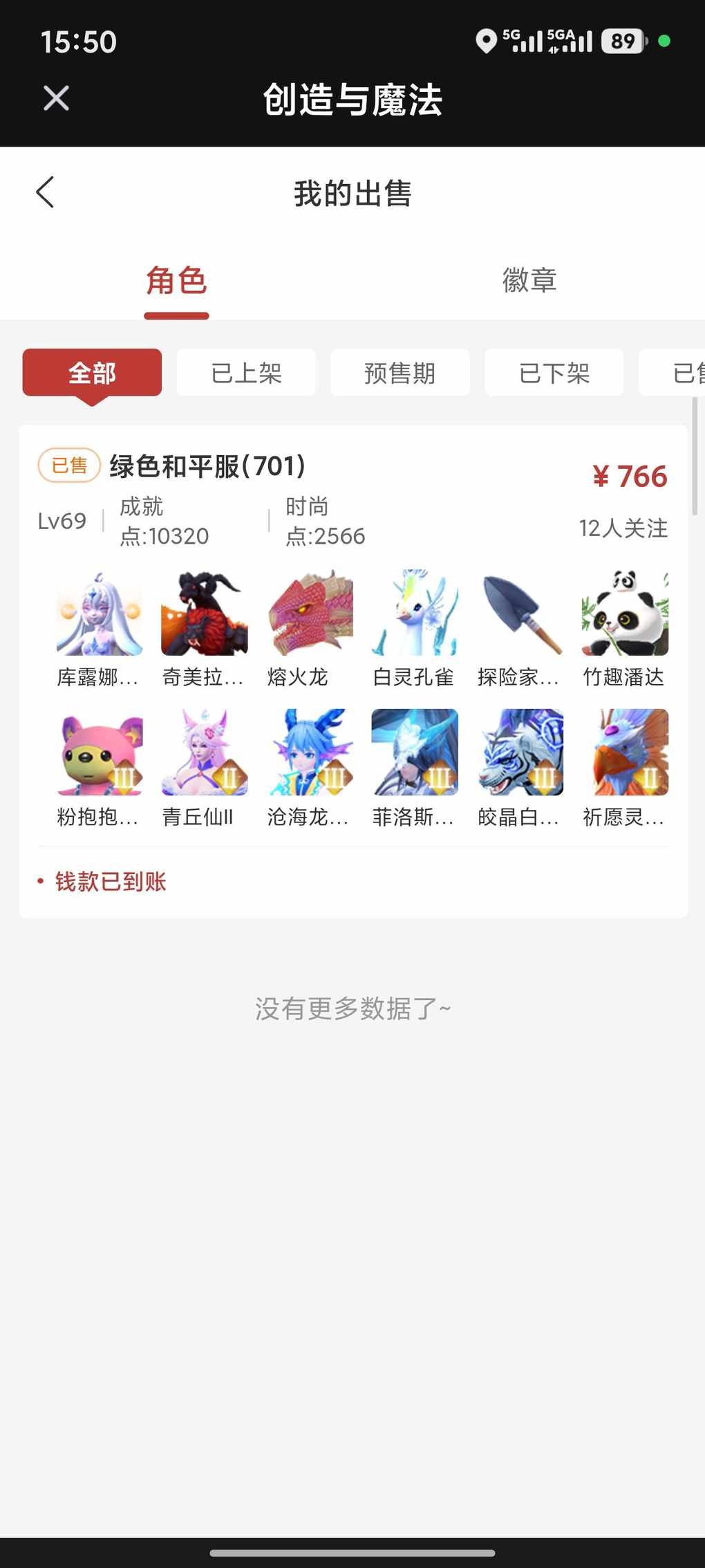Screen dimensions: 705x1568
Task: Filter listings by 已上架
Action: [x=246, y=373]
